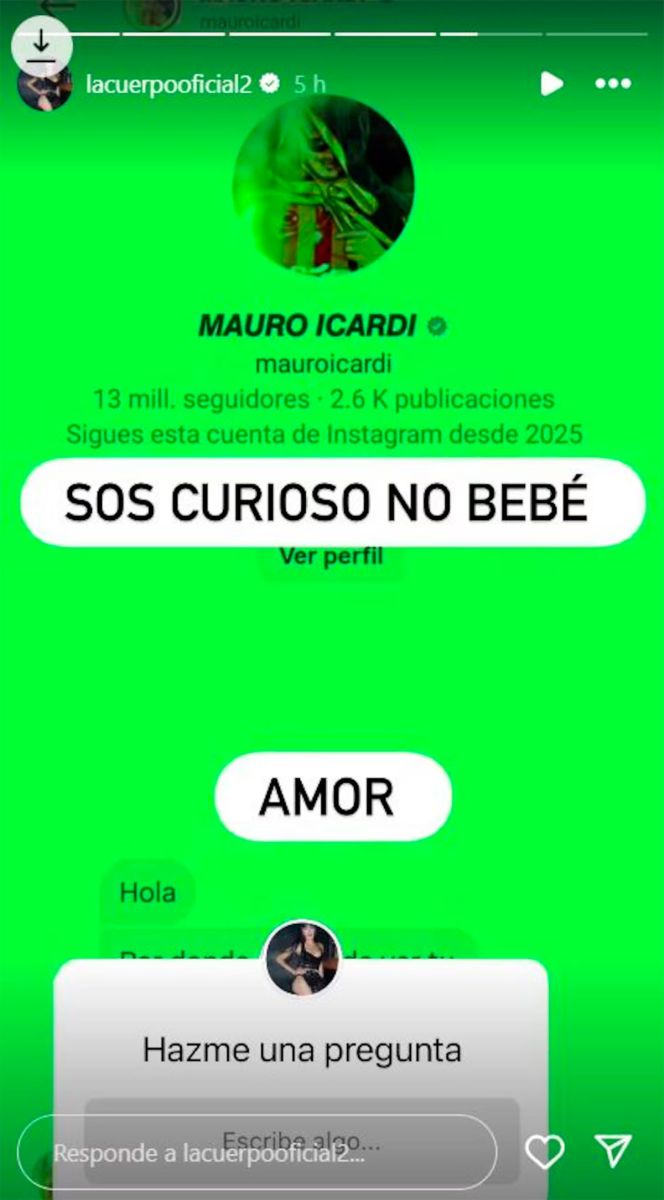
Task: Open the story overflow menu
Action: (613, 84)
